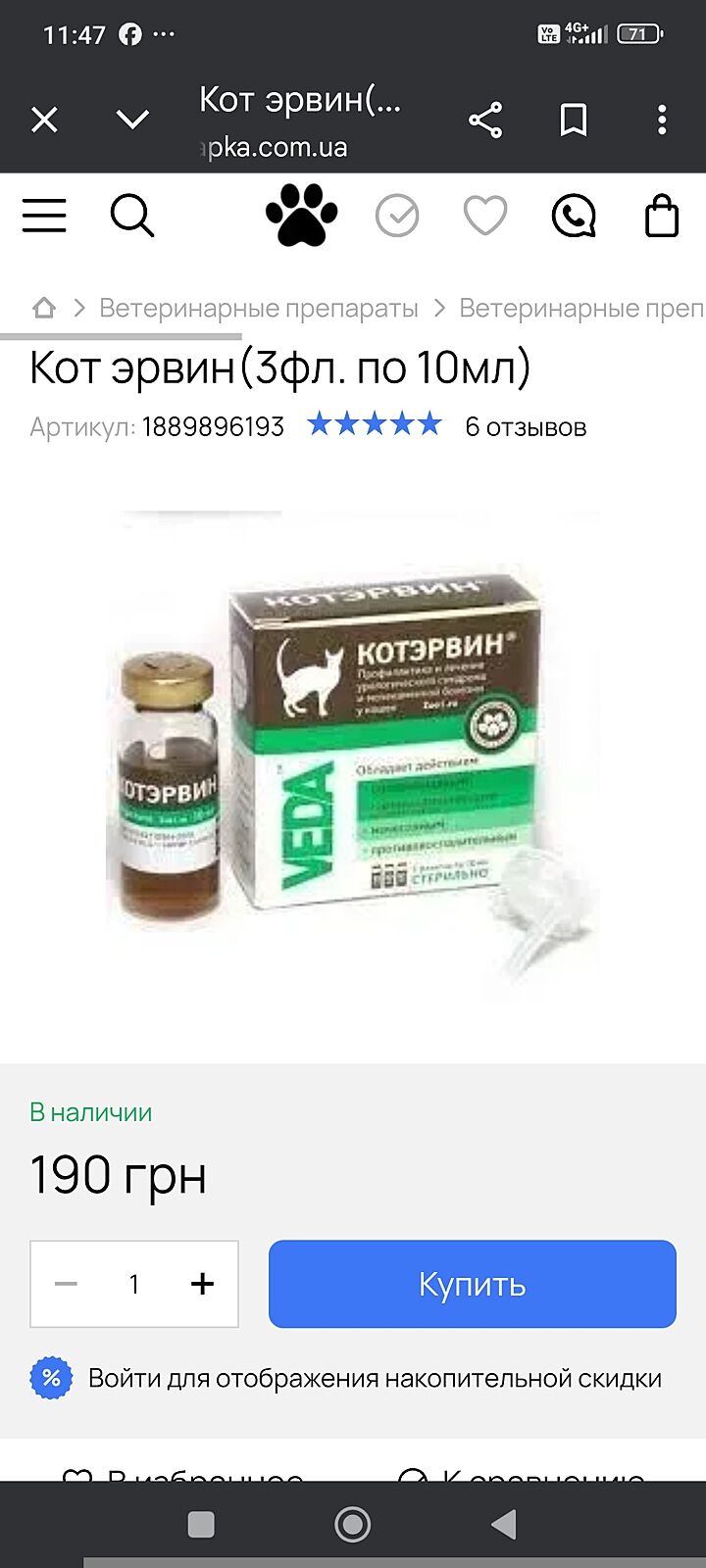Decrease quantity with minus button

click(x=66, y=1284)
